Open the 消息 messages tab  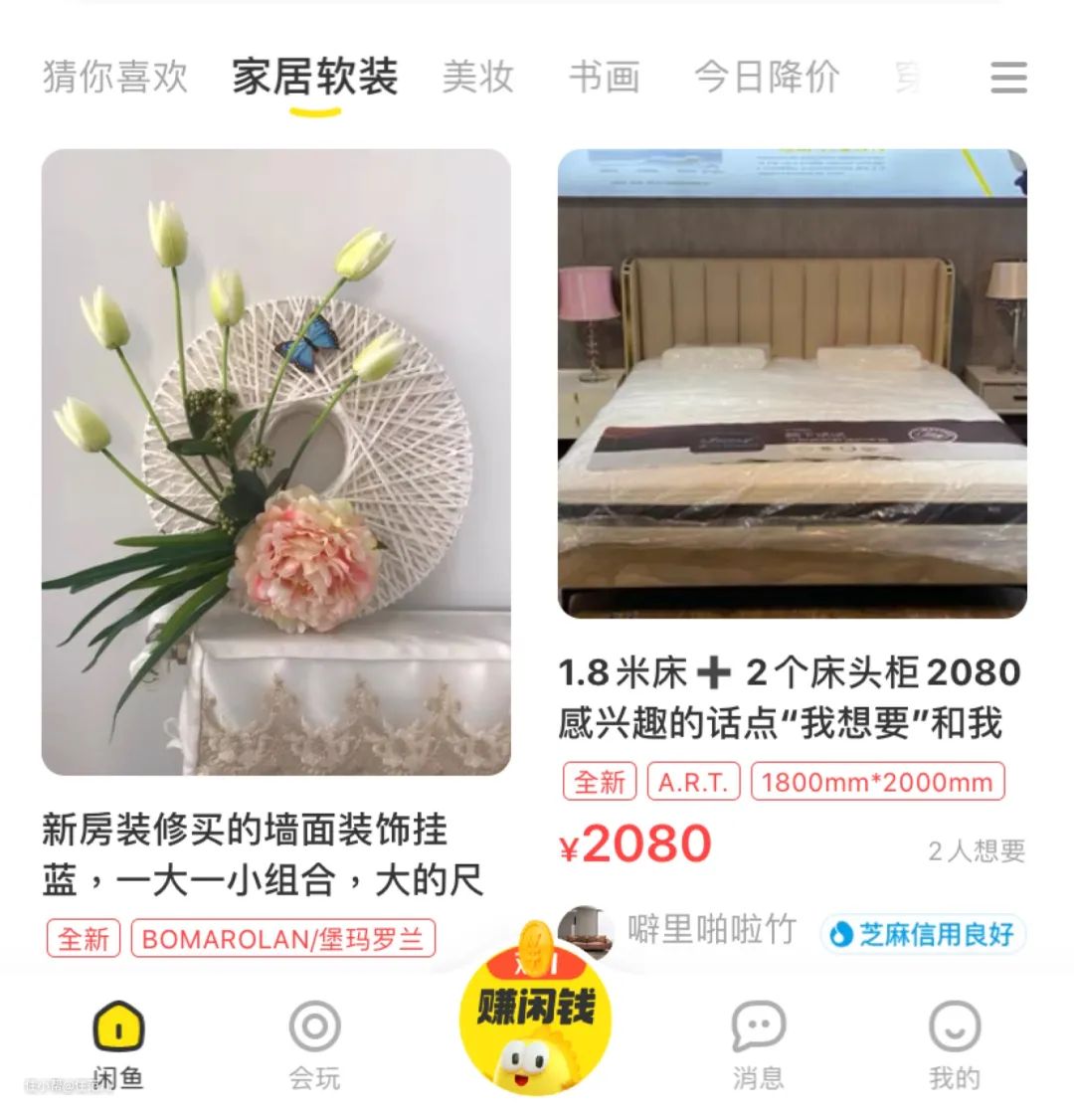point(758,1044)
